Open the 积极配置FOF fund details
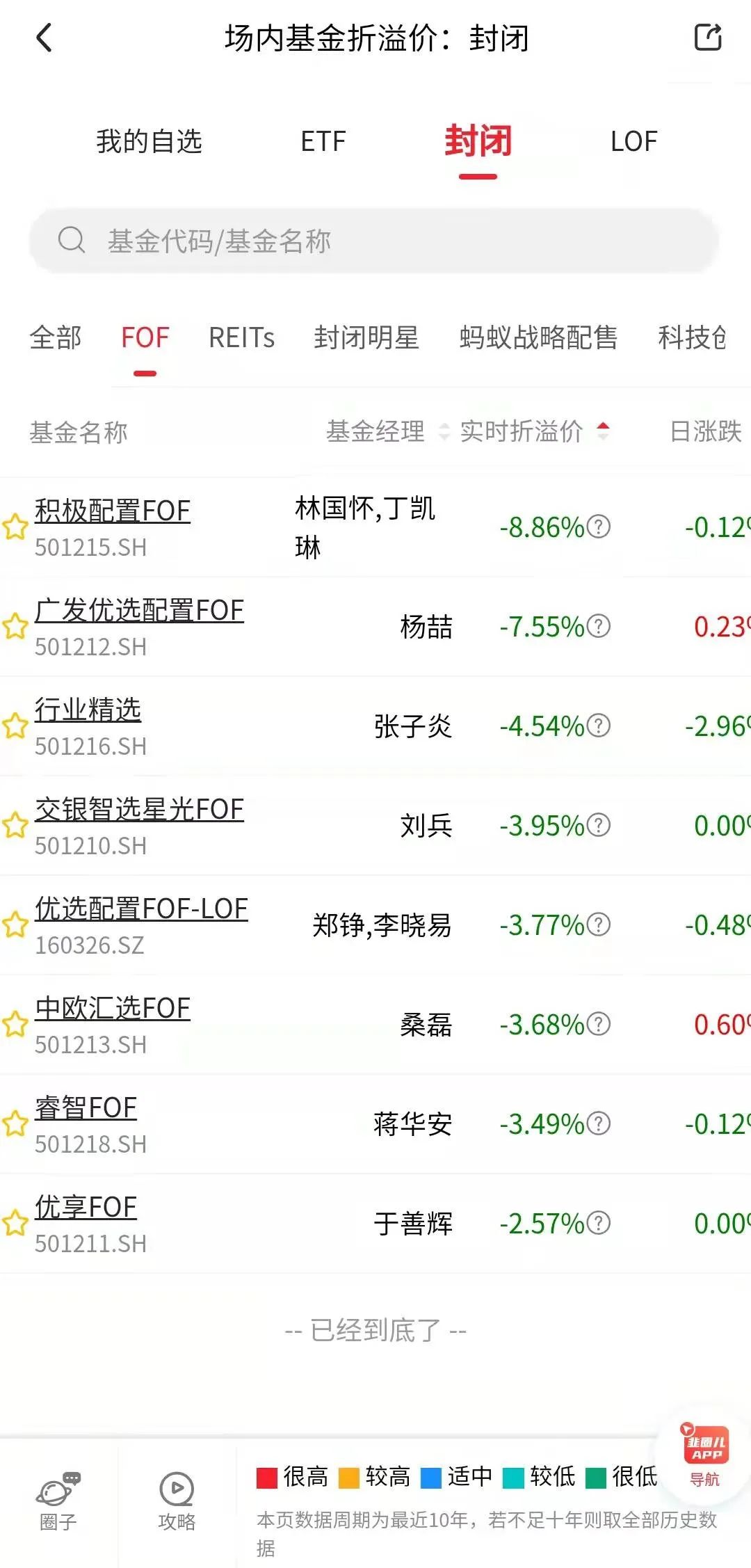Screen dimensions: 751x1568 point(113,511)
